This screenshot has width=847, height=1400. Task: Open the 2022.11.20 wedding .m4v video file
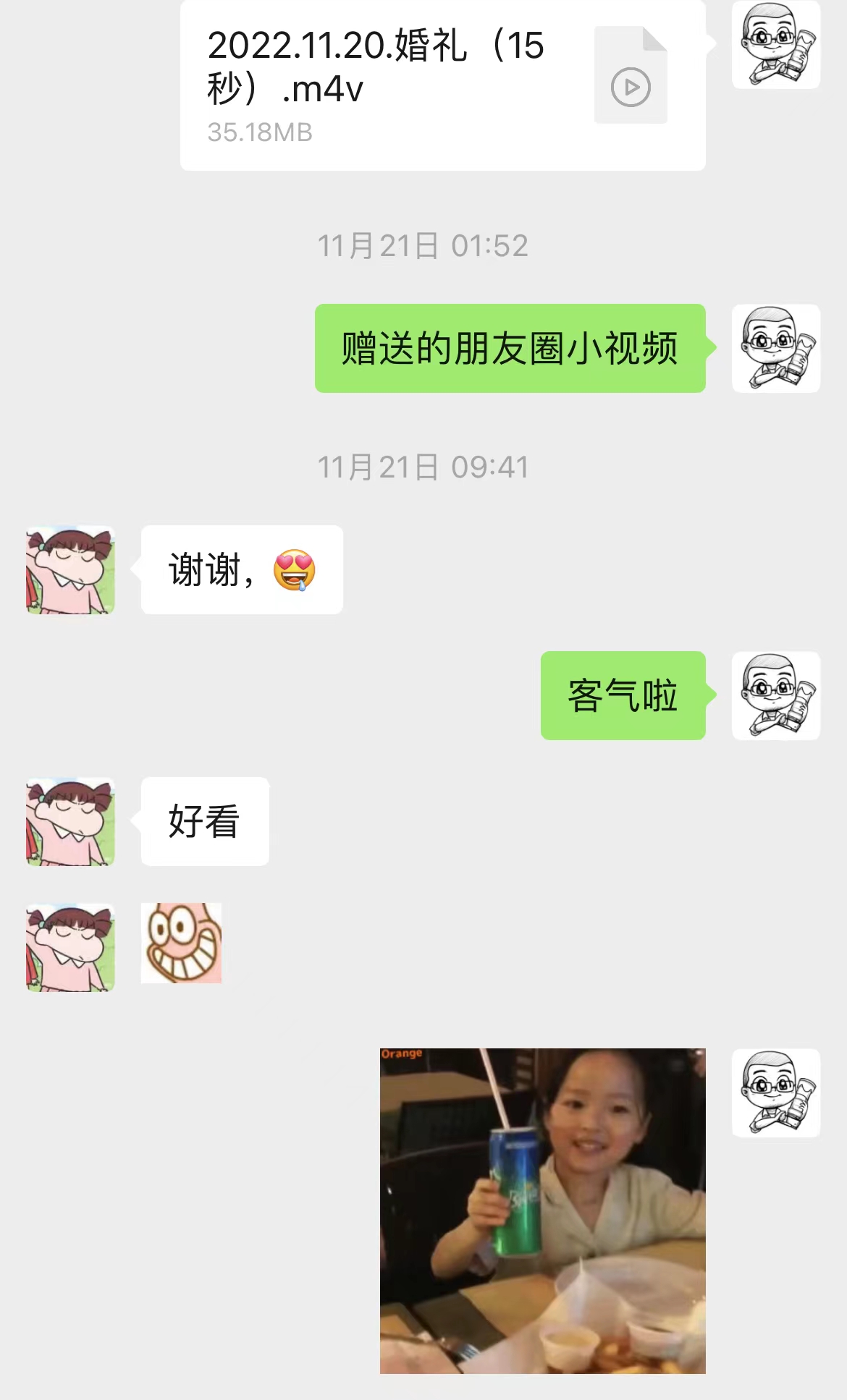click(x=443, y=85)
